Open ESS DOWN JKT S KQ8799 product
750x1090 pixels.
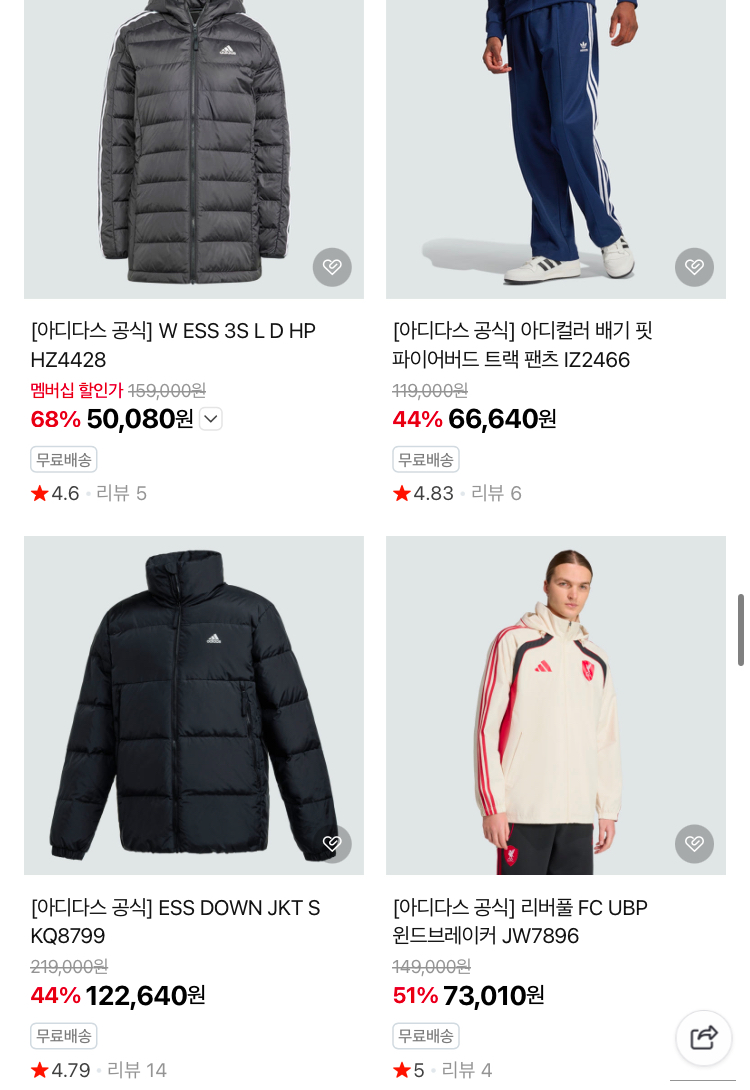175,921
